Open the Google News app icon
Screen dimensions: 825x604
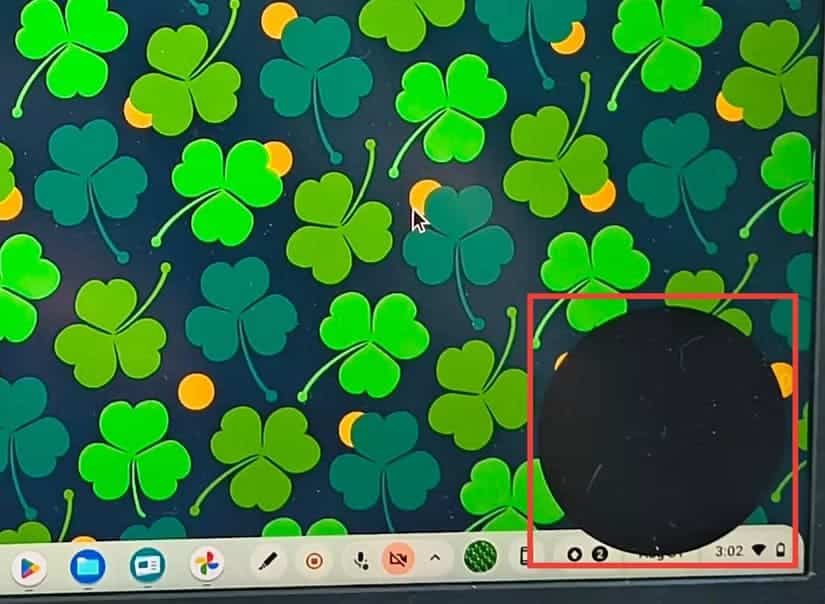coord(148,567)
